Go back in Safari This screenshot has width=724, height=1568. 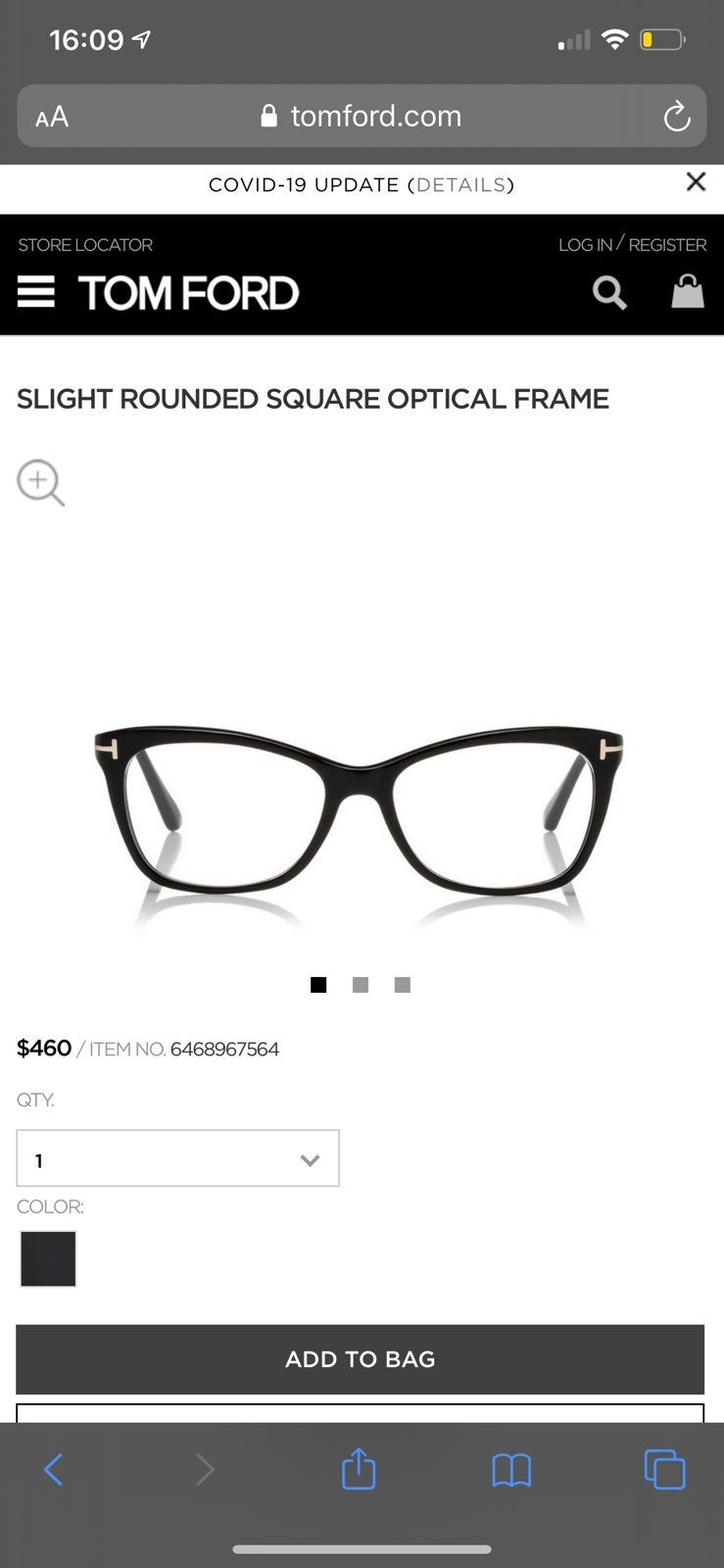pos(54,1469)
